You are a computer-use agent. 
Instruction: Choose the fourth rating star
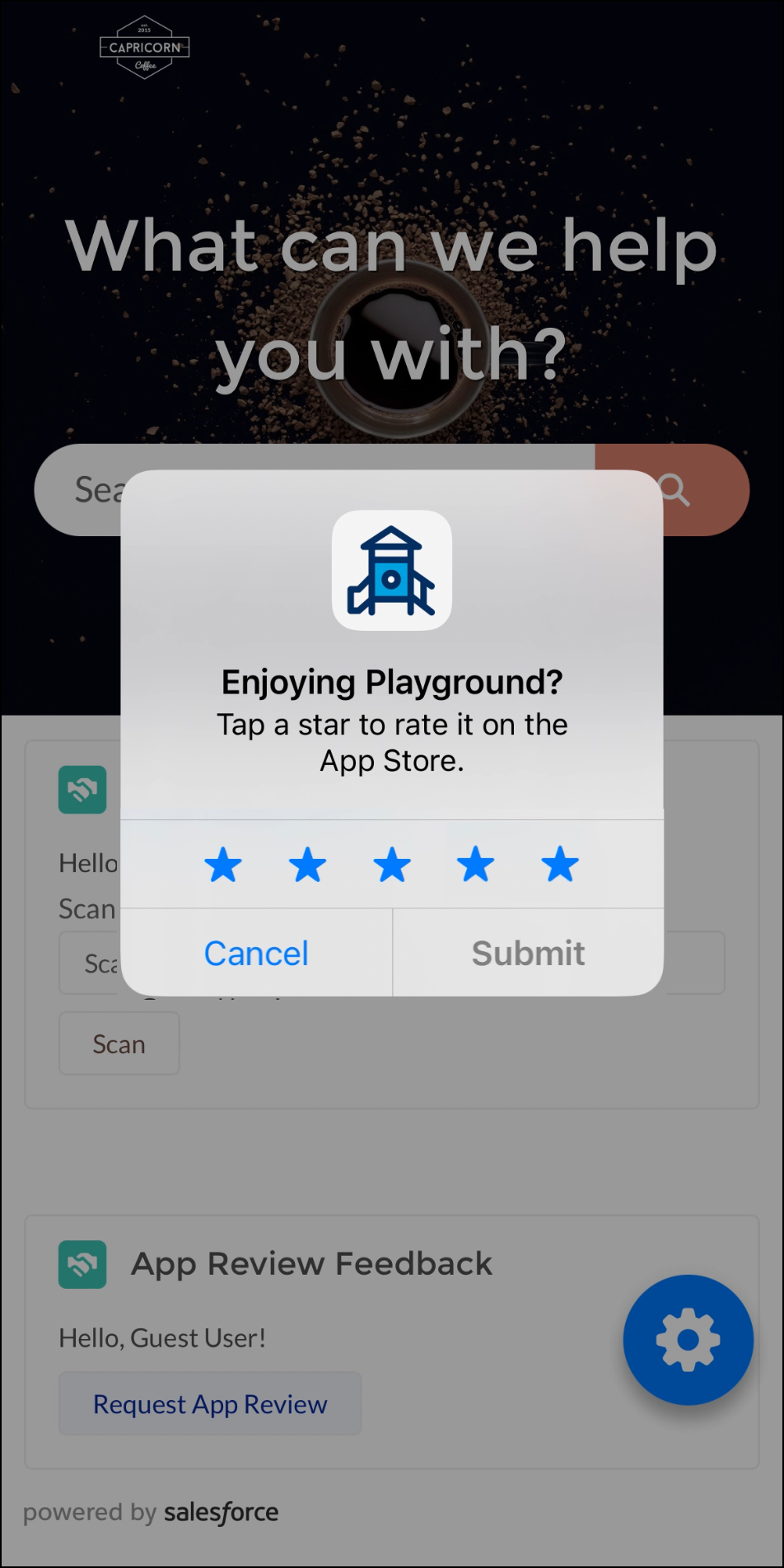coord(476,865)
